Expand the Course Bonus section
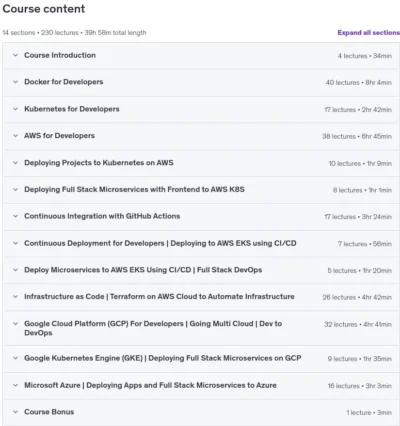Image resolution: width=400 pixels, height=426 pixels. coord(201,412)
